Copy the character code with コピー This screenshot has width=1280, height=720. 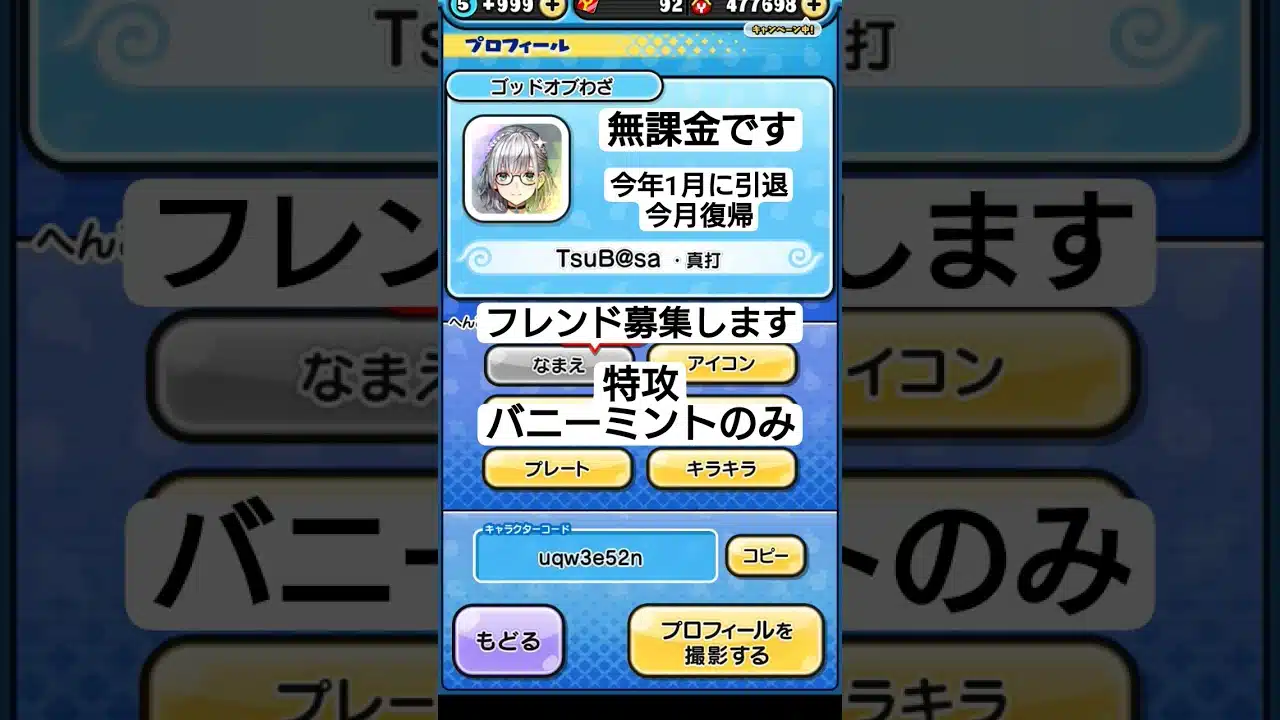coord(765,557)
